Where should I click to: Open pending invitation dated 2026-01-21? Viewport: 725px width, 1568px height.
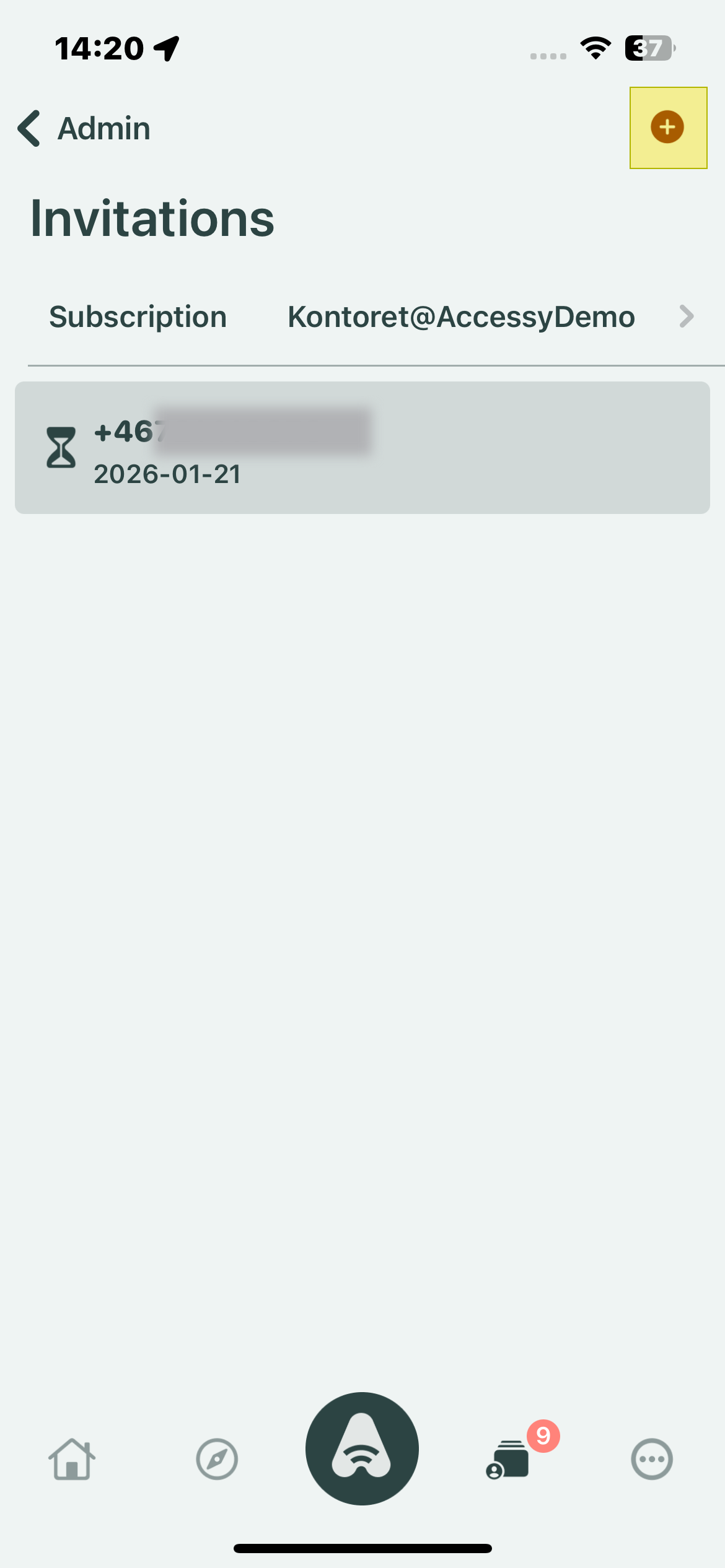point(362,448)
